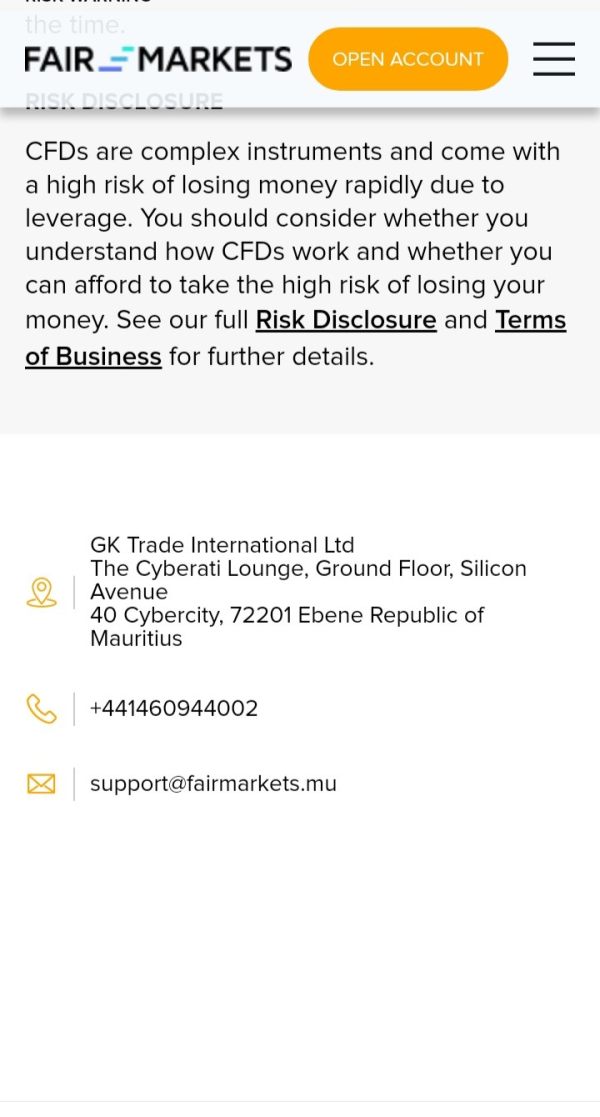600x1117 pixels.
Task: Go to the Fair Markets homepage logo
Action: click(158, 59)
